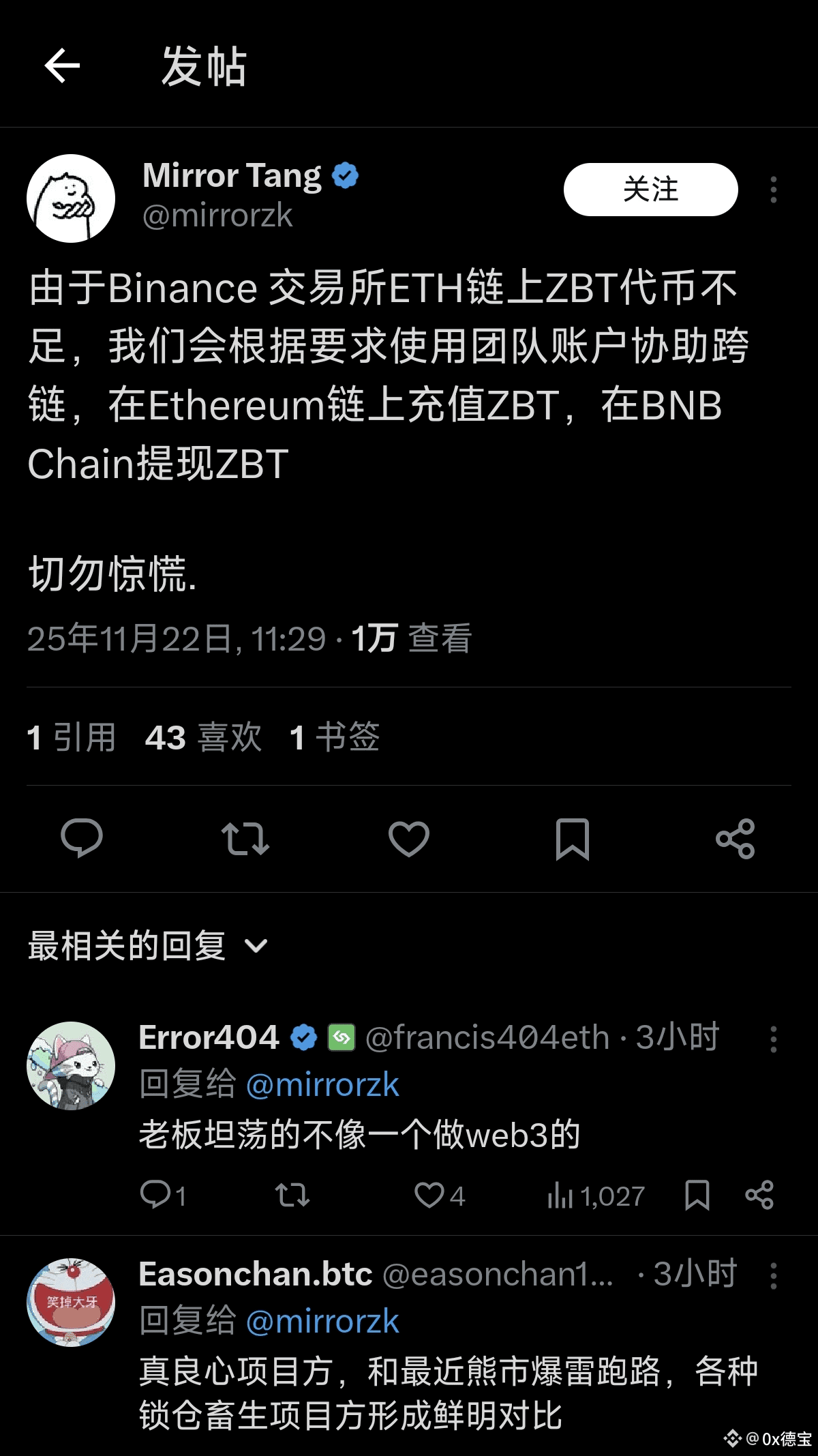This screenshot has height=1456, width=818.
Task: Repost Error404's reply
Action: coord(294,1195)
